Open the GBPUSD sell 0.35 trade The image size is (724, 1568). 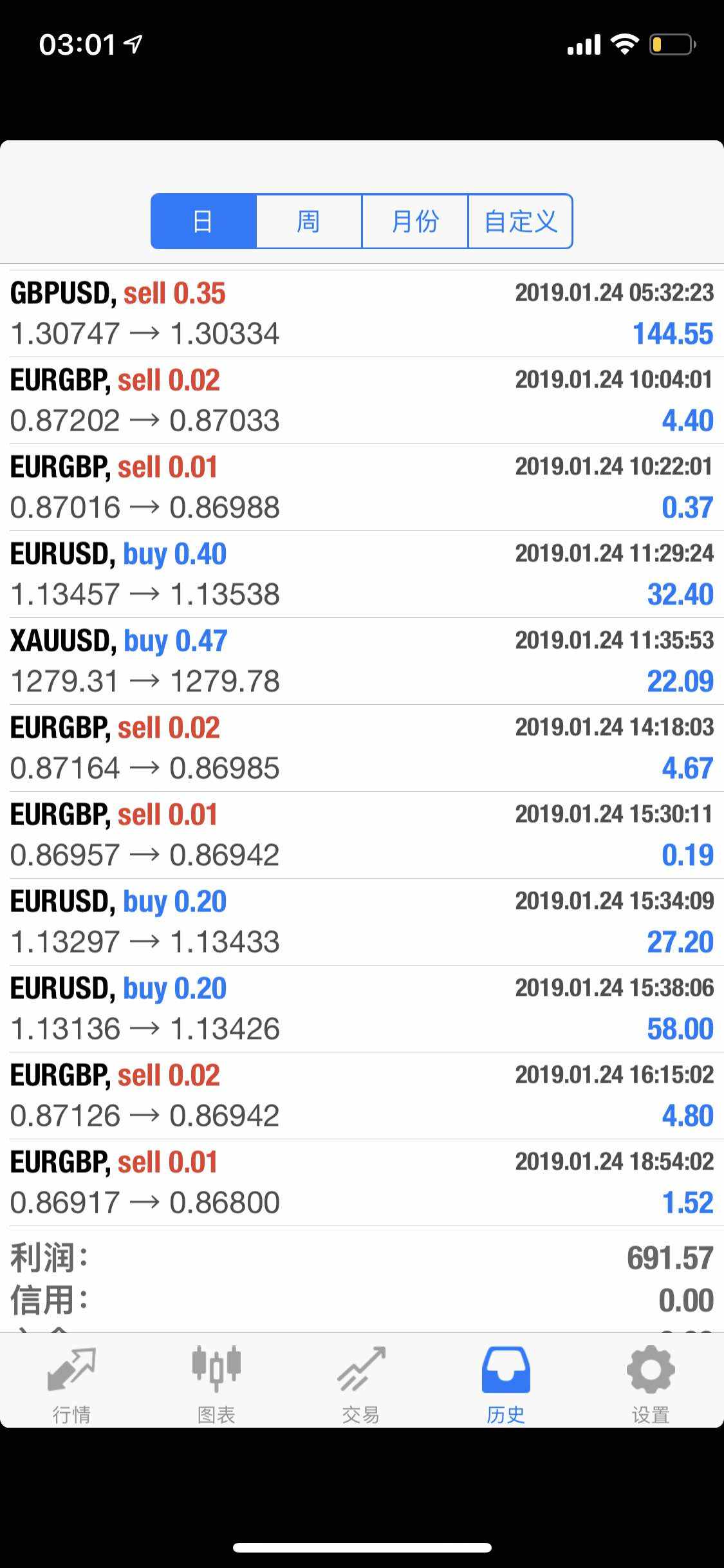pos(362,313)
